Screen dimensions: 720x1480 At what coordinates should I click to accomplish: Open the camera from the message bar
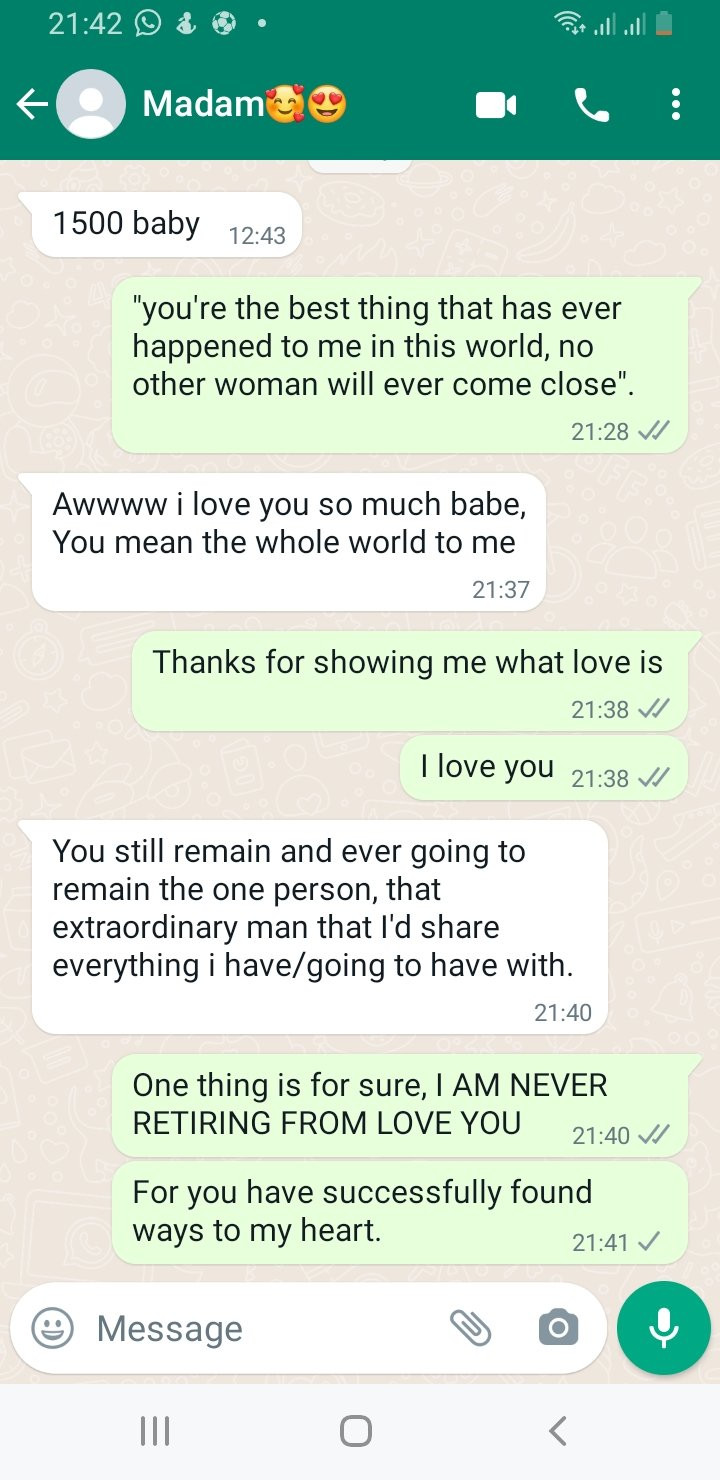point(558,1328)
